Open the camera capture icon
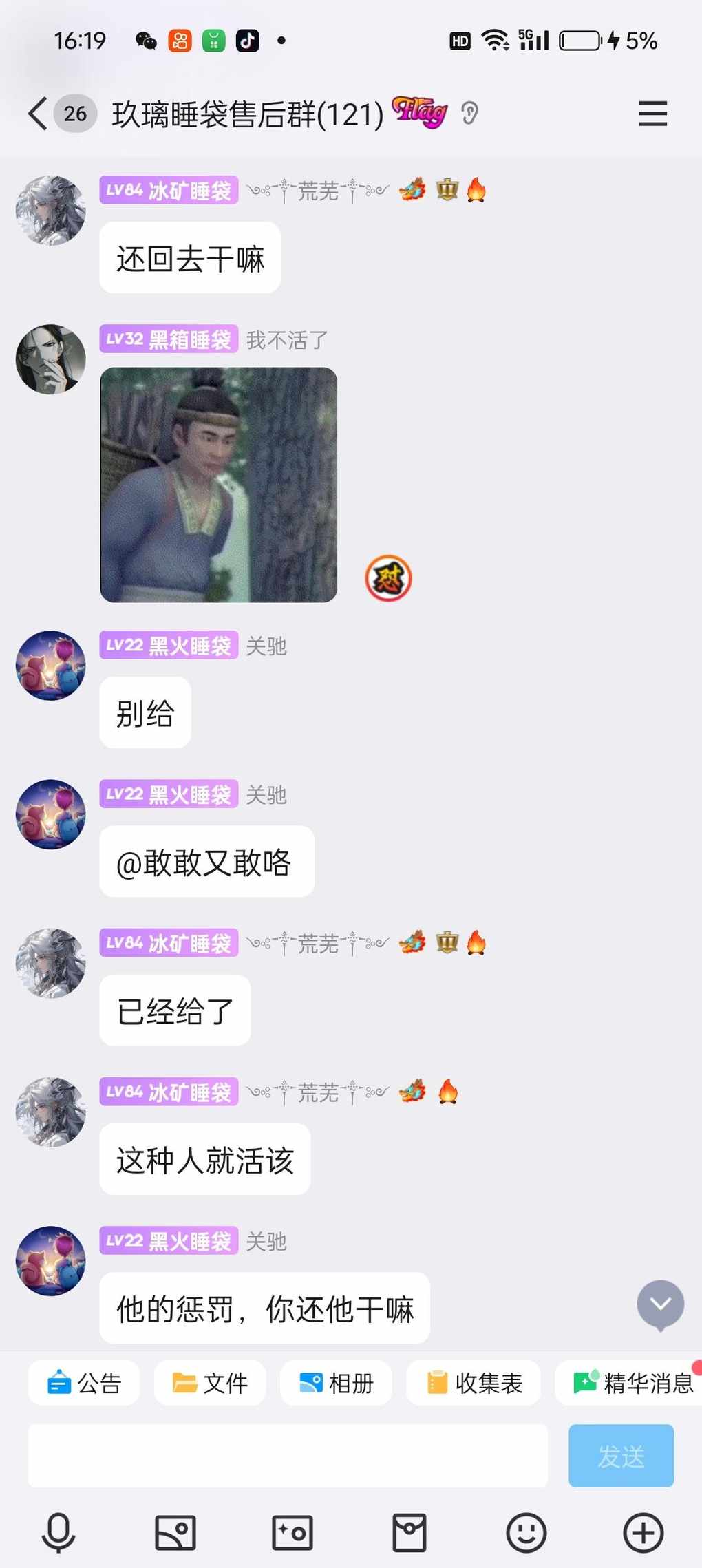The image size is (702, 1568). pos(292,1532)
